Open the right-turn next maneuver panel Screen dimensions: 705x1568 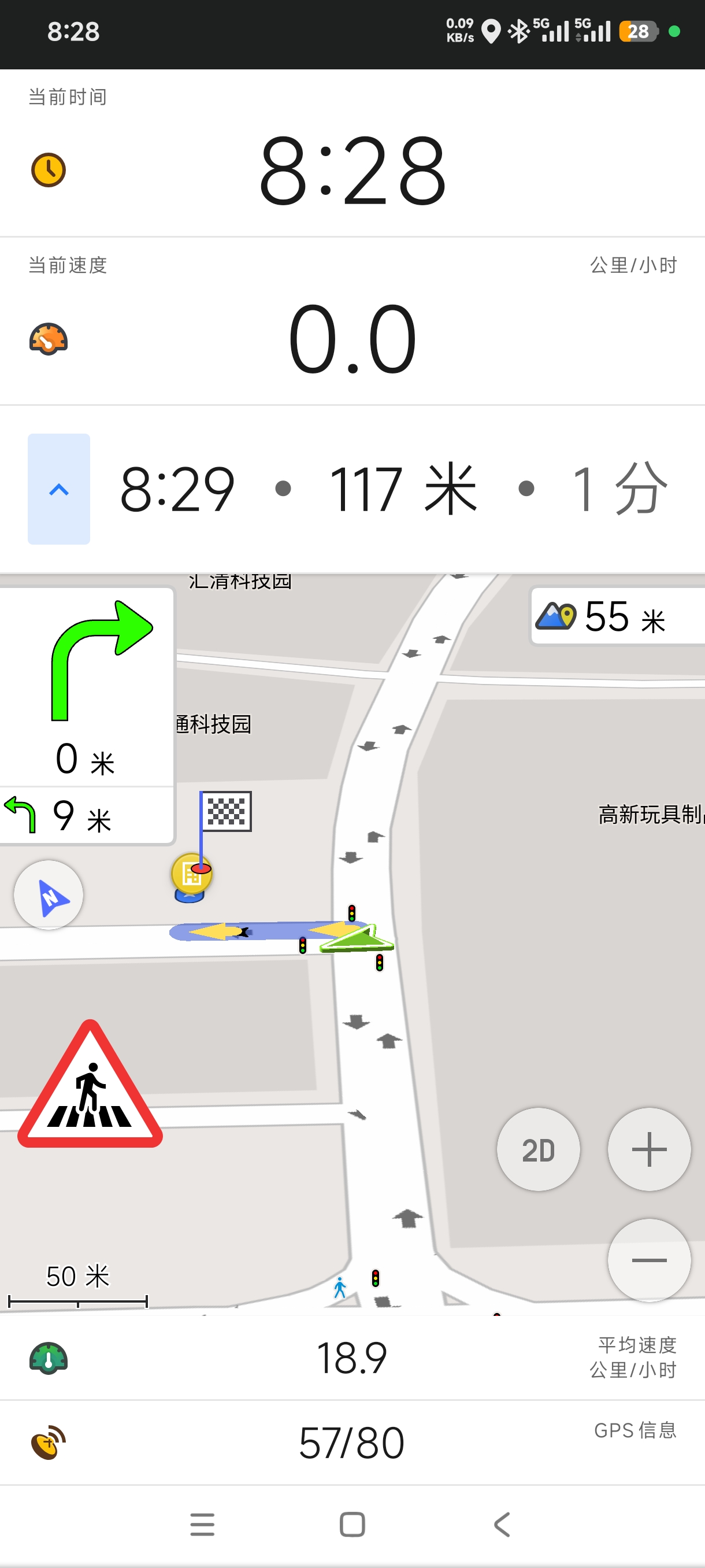86,686
